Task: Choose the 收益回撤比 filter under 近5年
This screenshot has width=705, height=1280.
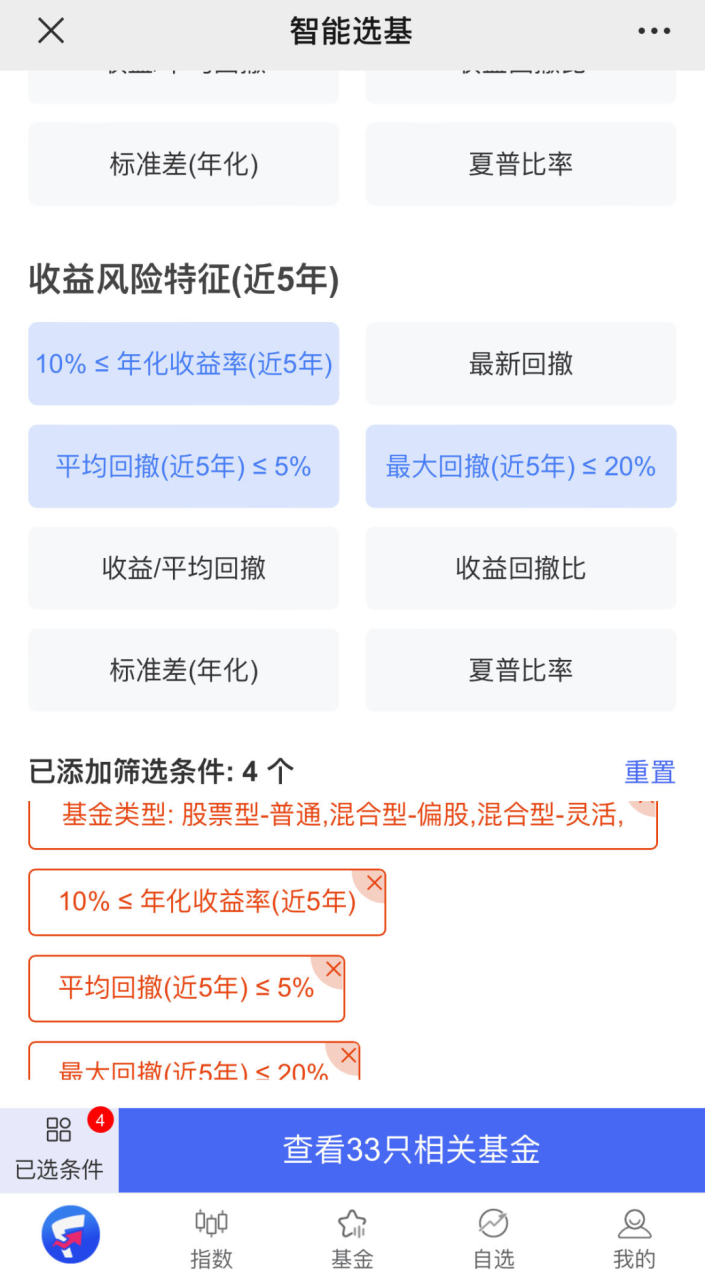Action: (x=521, y=568)
